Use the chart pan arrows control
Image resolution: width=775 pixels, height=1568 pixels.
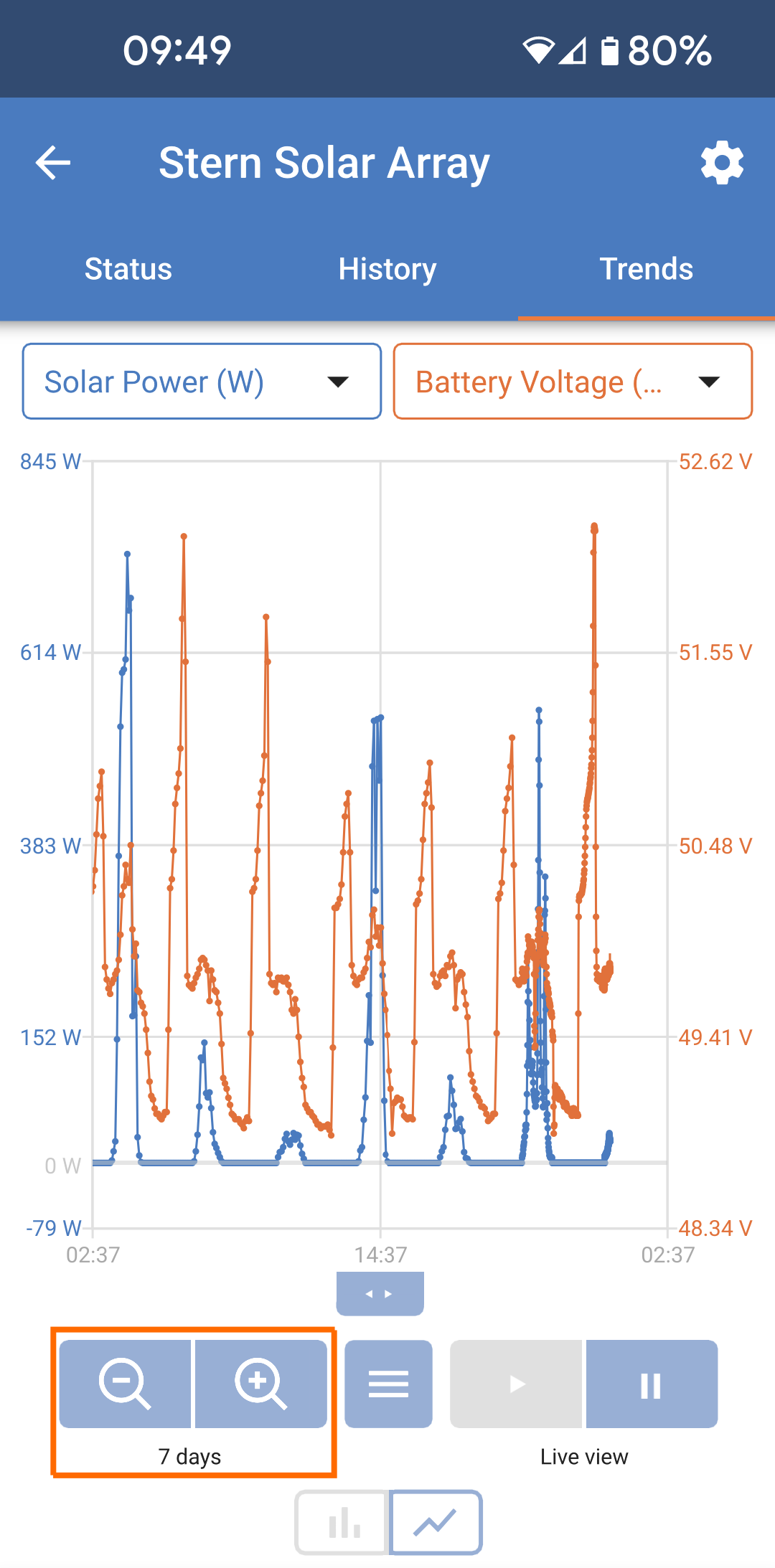tap(380, 1293)
